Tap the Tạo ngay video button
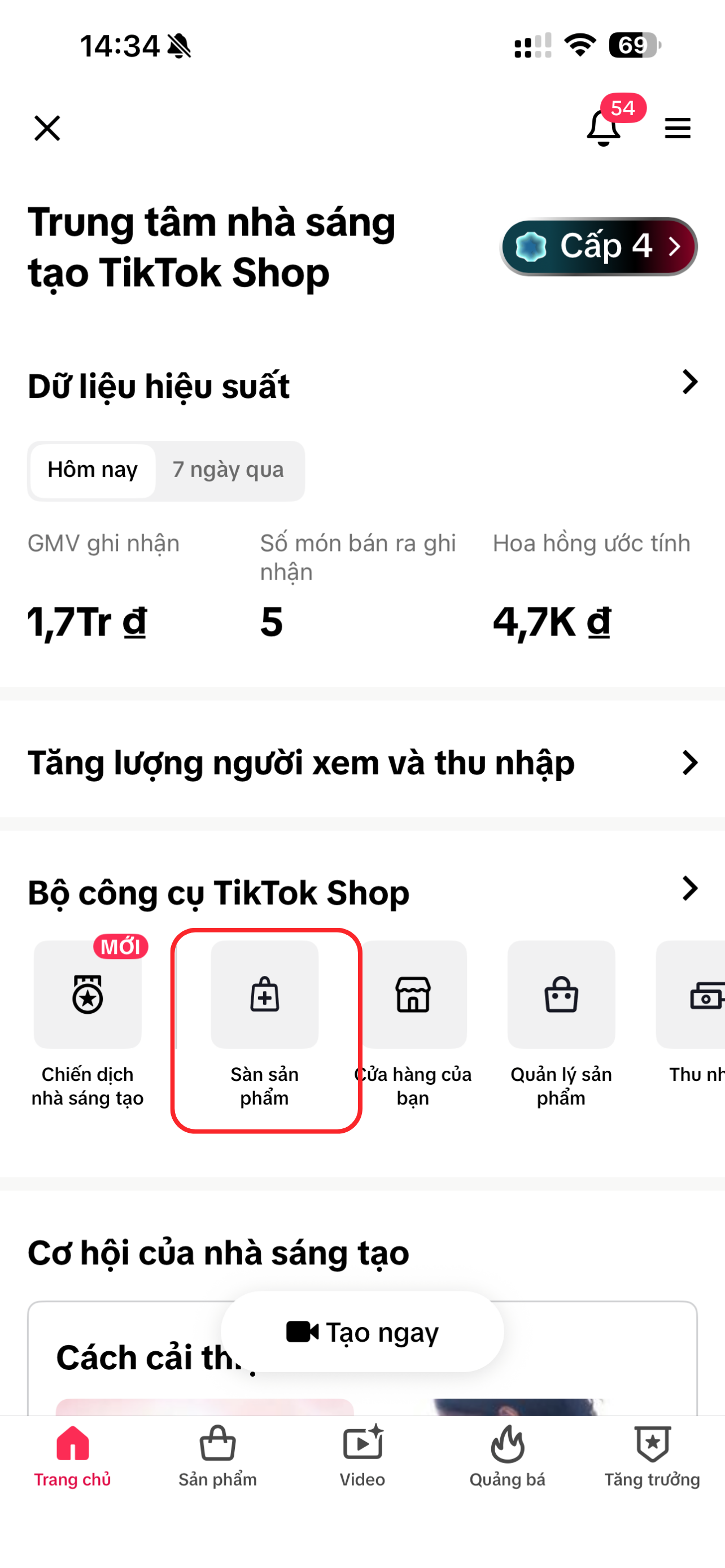This screenshot has height=1568, width=725. pos(362,1332)
